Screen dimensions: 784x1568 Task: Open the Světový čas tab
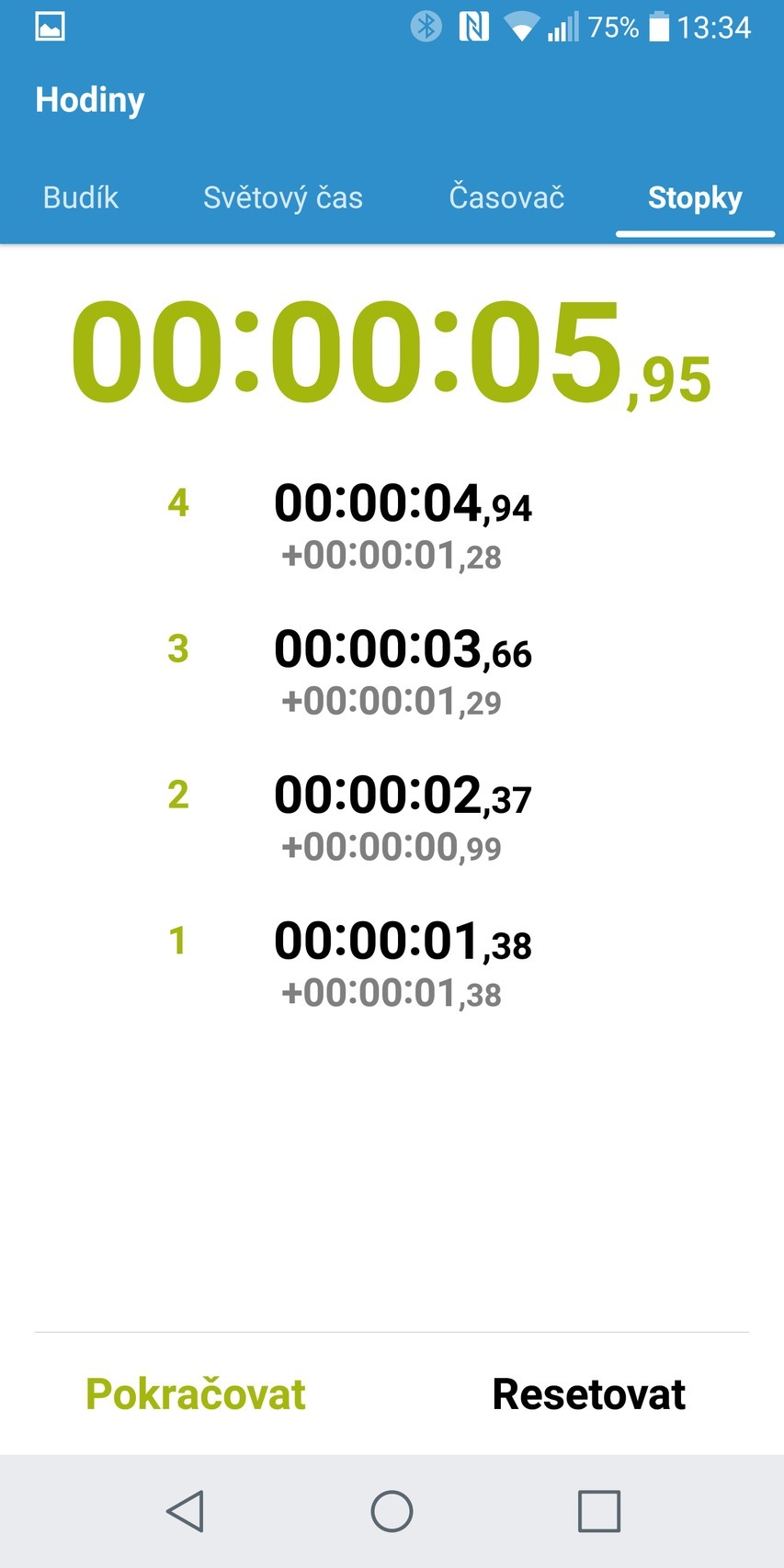click(283, 197)
